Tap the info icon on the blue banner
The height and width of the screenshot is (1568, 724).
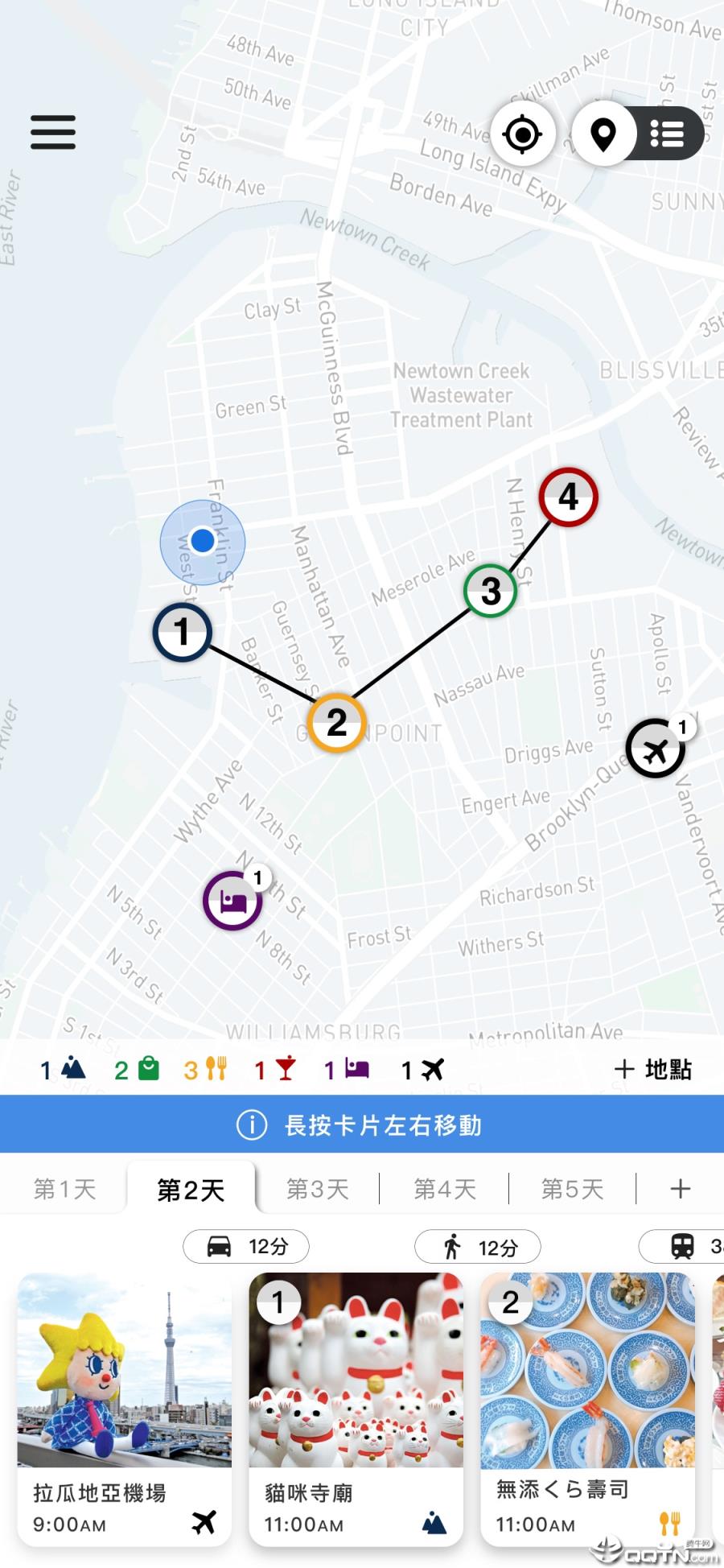pyautogui.click(x=252, y=1124)
